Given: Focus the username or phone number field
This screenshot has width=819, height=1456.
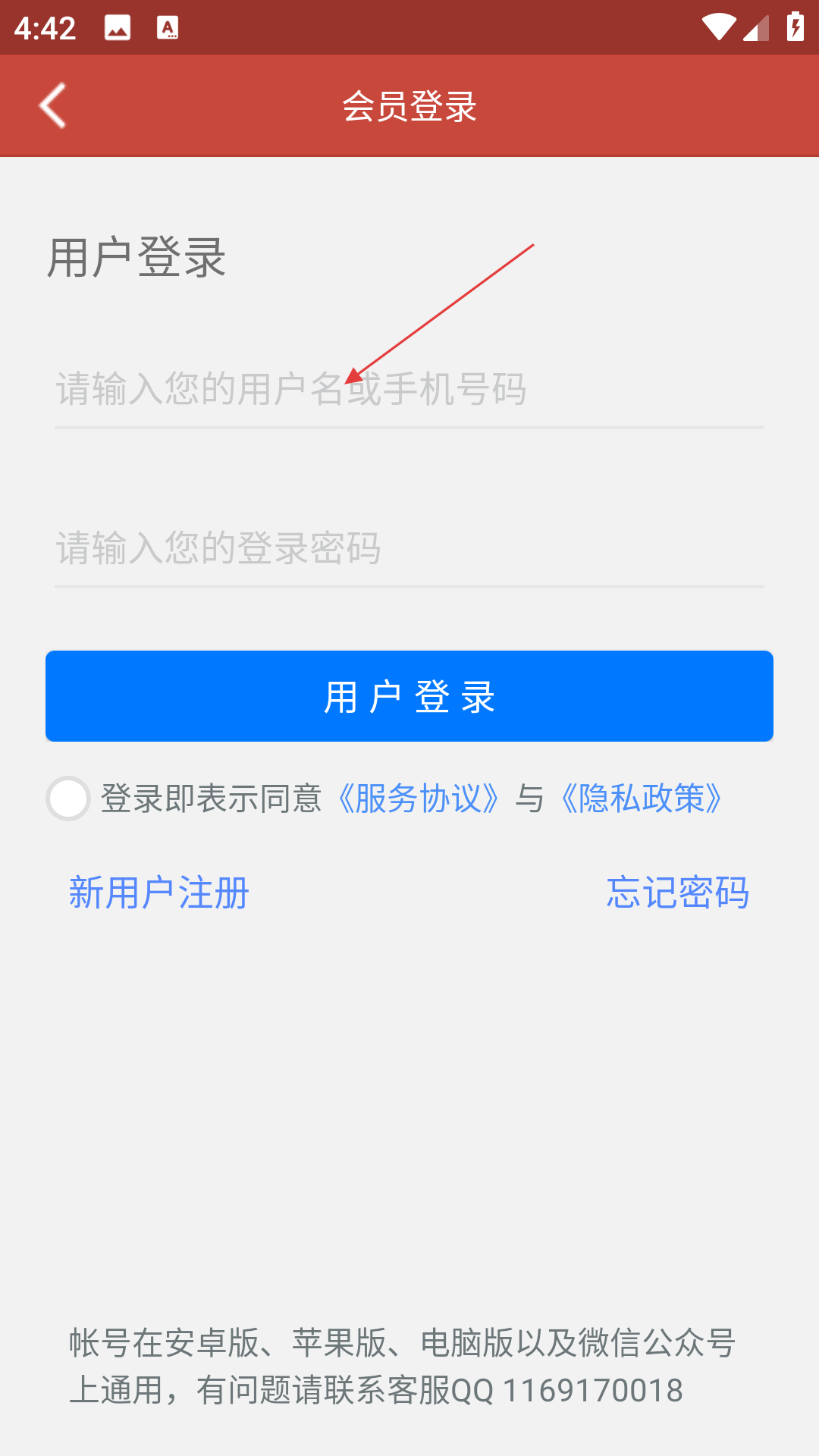Looking at the screenshot, I should click(409, 389).
